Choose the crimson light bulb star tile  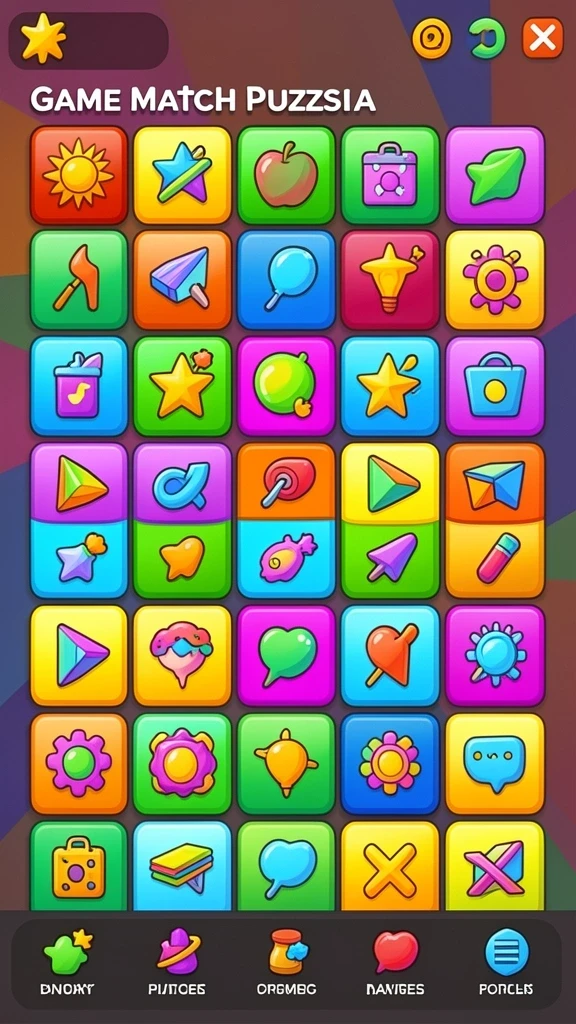pyautogui.click(x=390, y=280)
